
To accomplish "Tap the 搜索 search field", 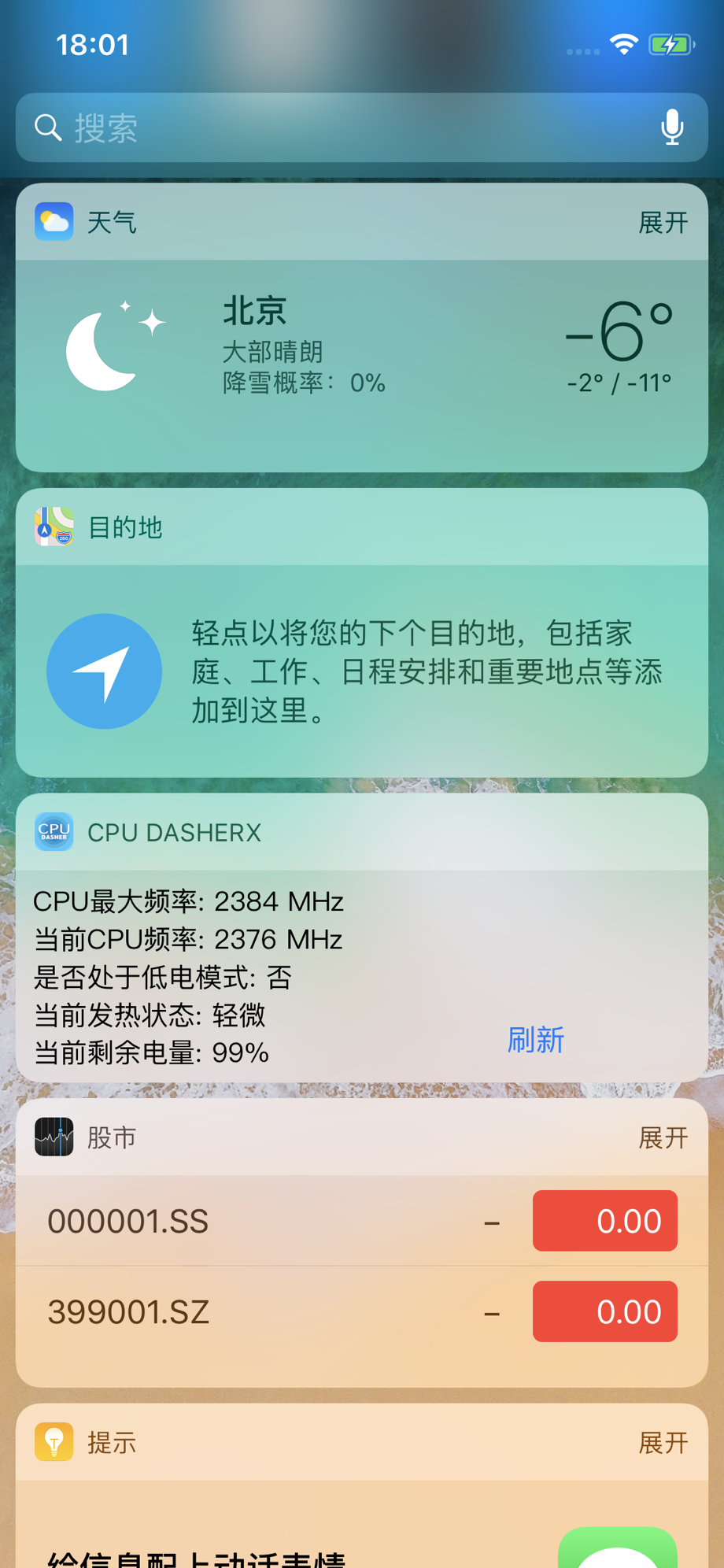I will click(338, 128).
